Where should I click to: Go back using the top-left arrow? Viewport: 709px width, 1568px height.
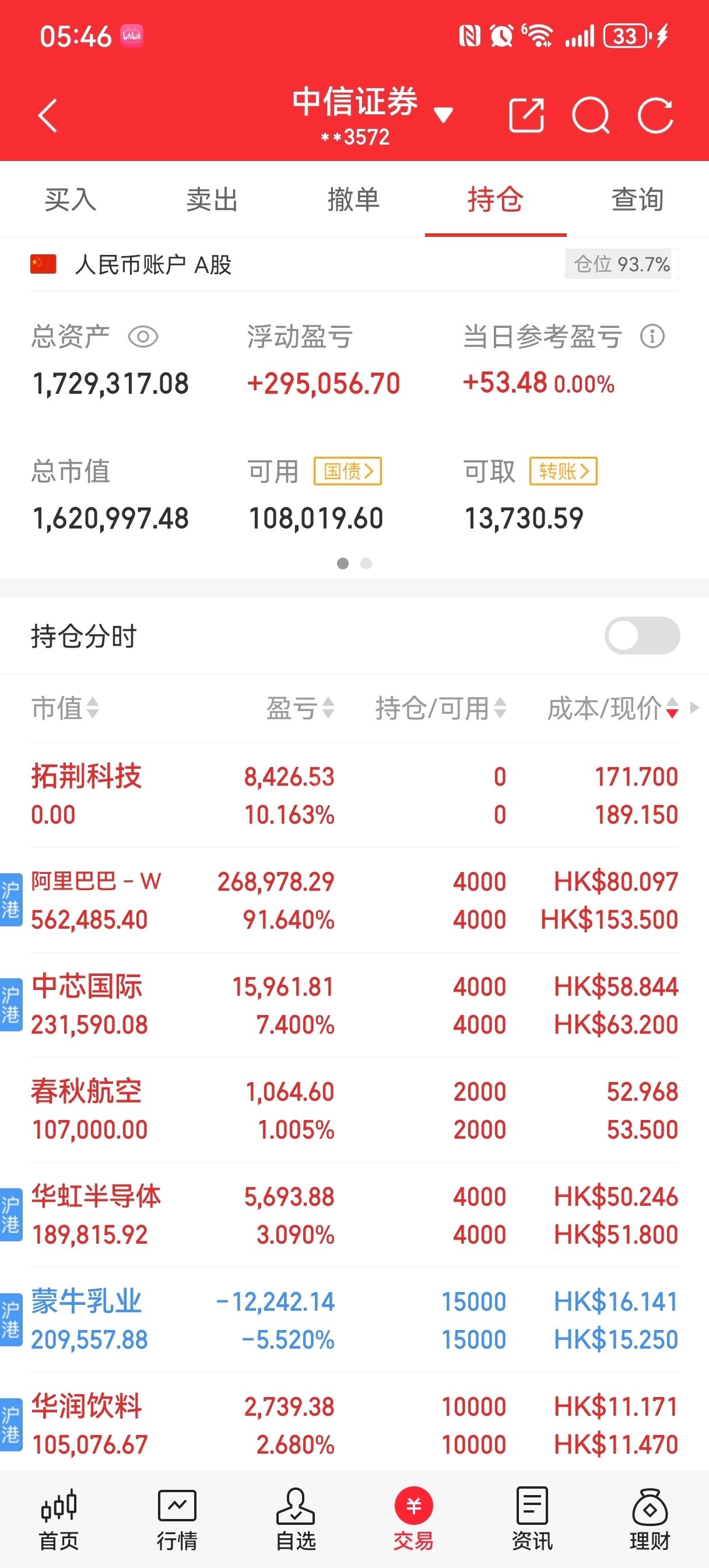[47, 115]
